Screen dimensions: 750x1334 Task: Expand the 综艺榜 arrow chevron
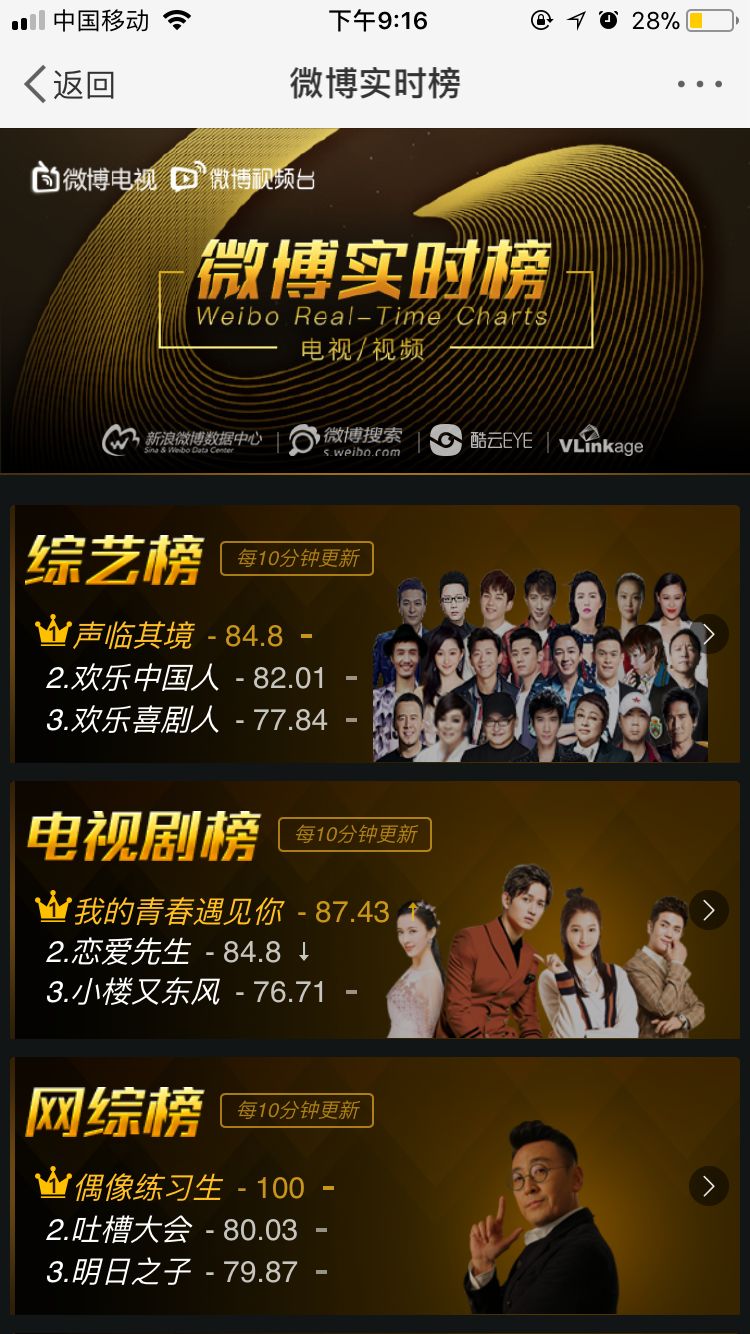click(x=708, y=634)
